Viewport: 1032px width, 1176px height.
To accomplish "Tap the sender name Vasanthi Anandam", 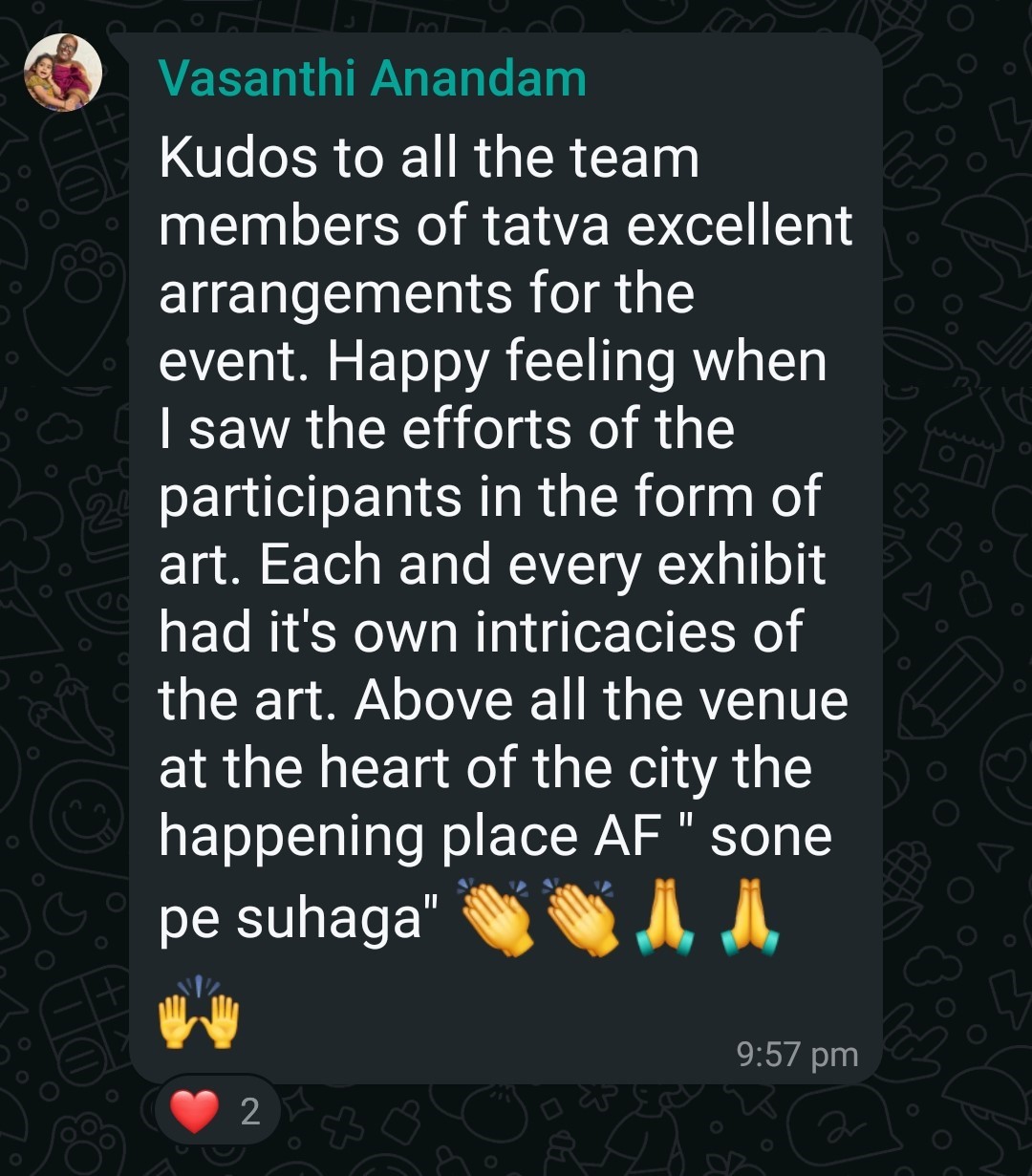I will click(372, 77).
